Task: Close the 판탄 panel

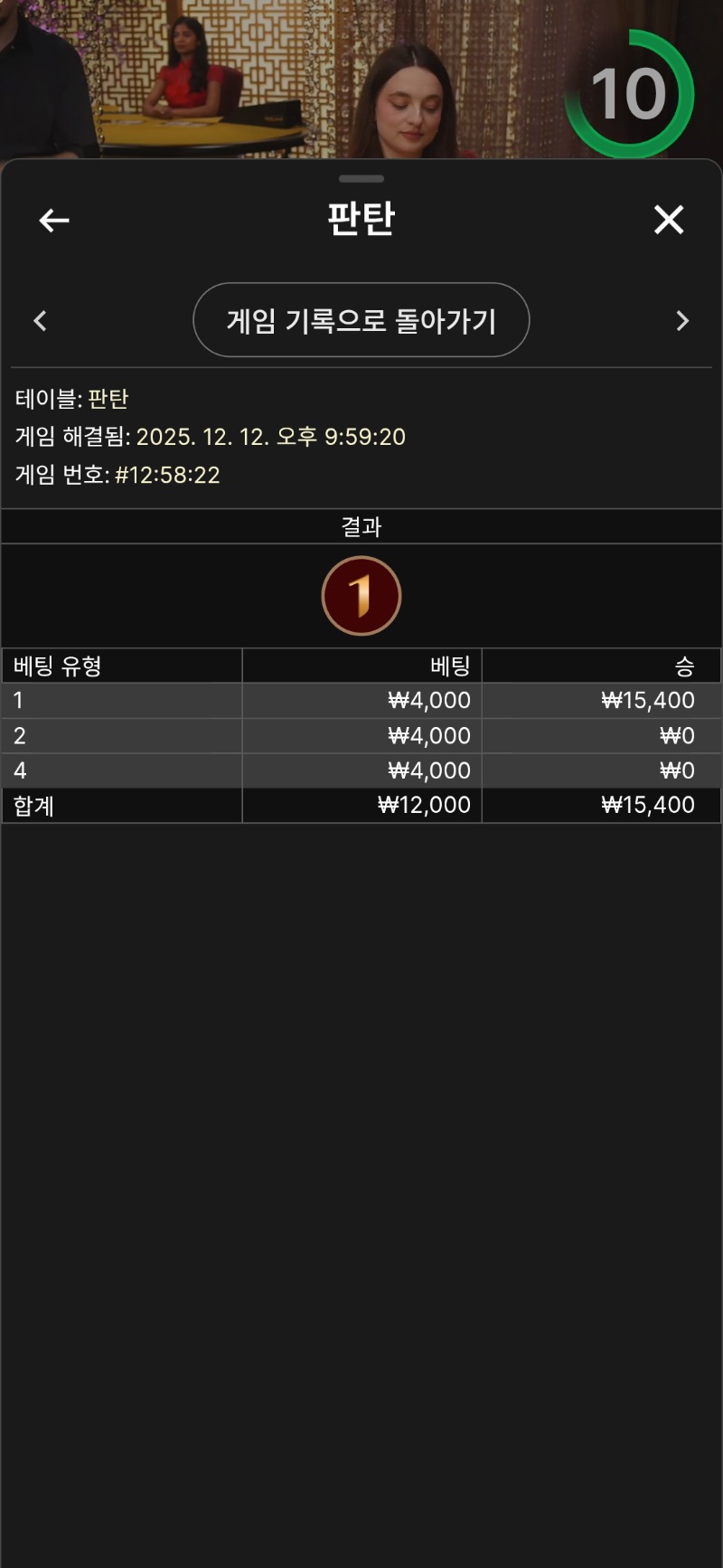Action: (669, 220)
